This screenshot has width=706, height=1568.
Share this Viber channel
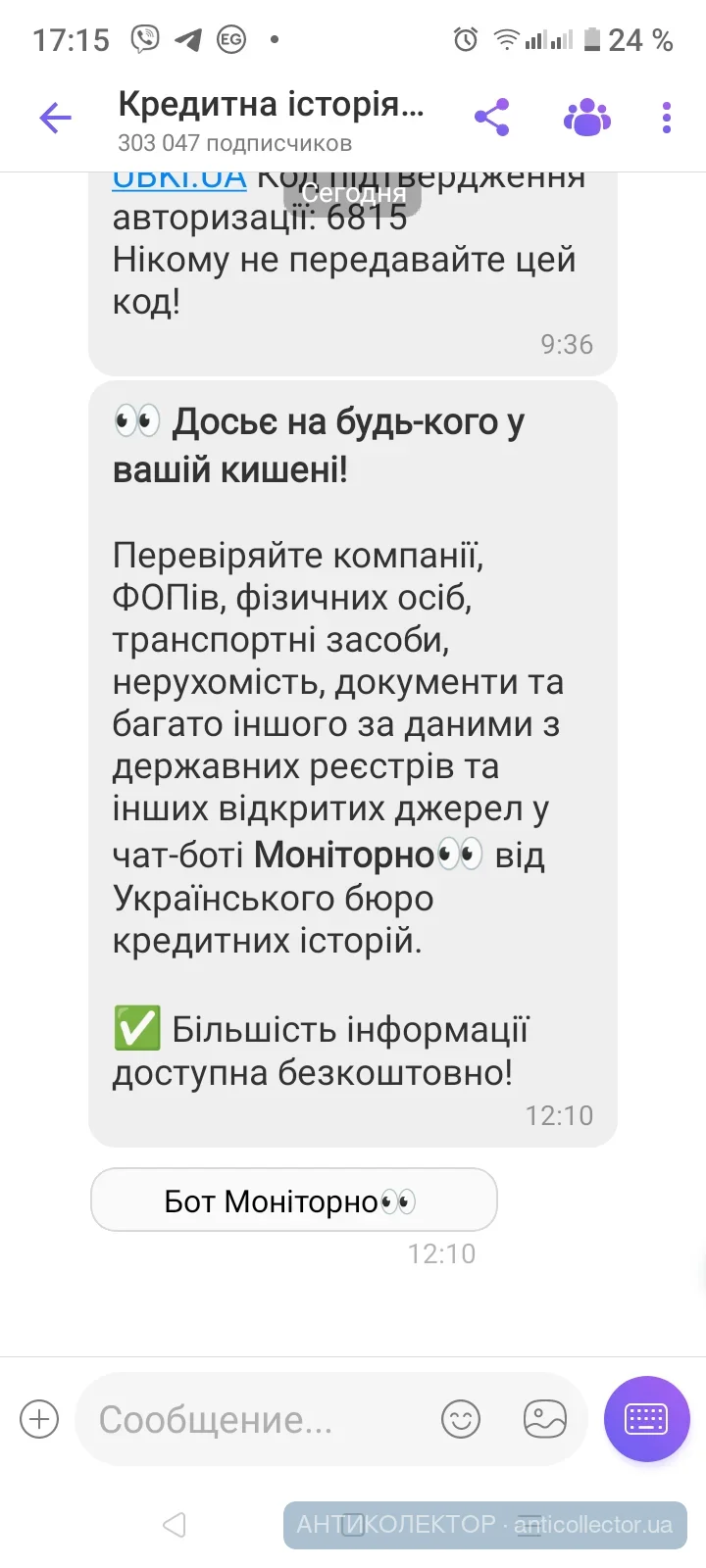(491, 118)
